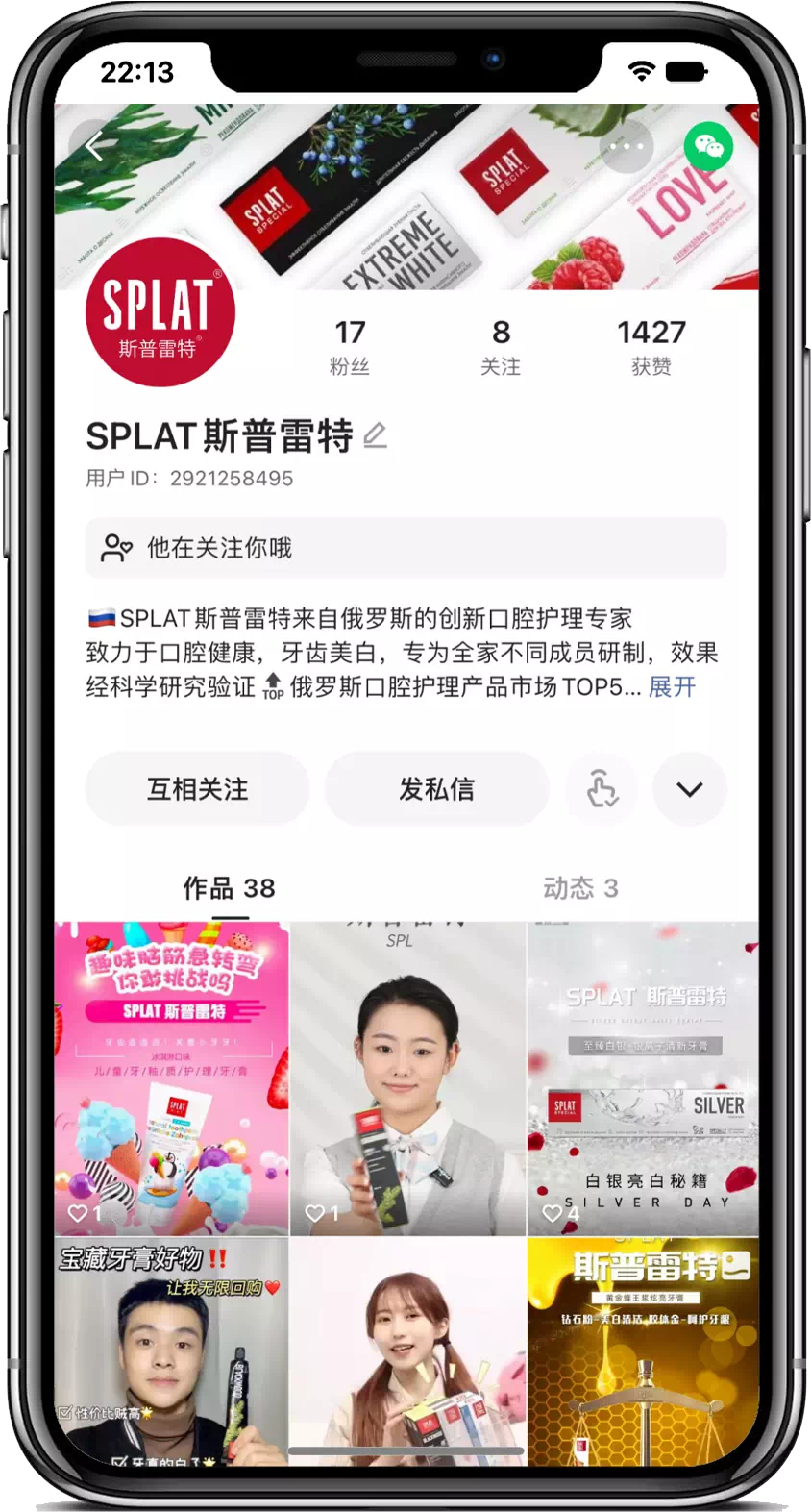Open the pink 趣味脑筋急转弯 video
This screenshot has height=1512, width=811.
(171, 1077)
